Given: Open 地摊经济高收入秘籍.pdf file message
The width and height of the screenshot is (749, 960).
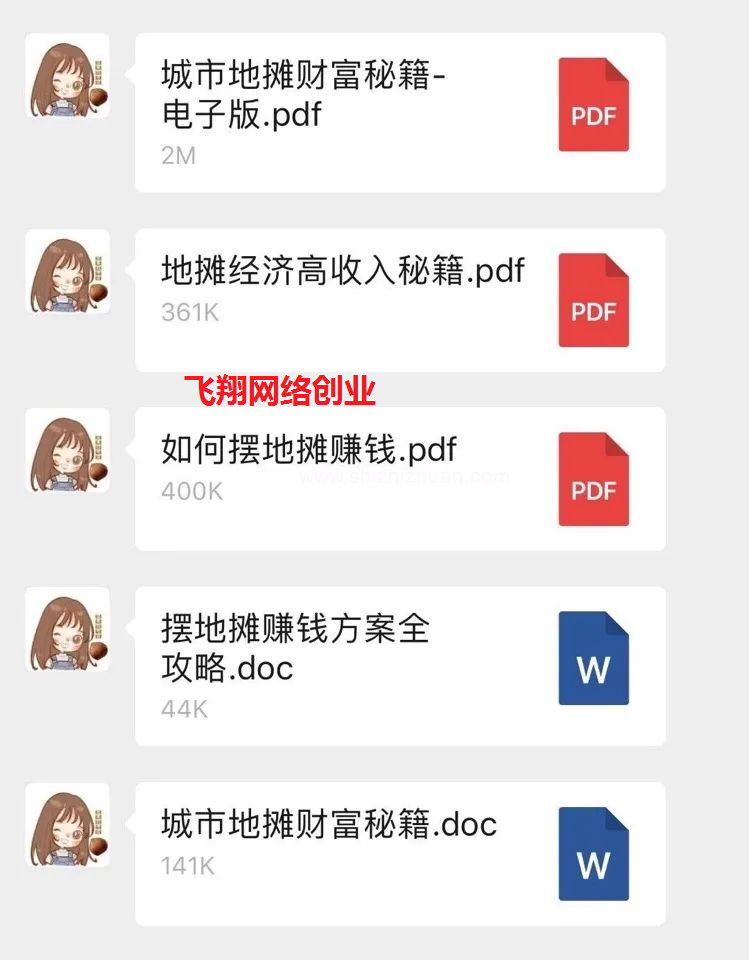Looking at the screenshot, I should 400,299.
